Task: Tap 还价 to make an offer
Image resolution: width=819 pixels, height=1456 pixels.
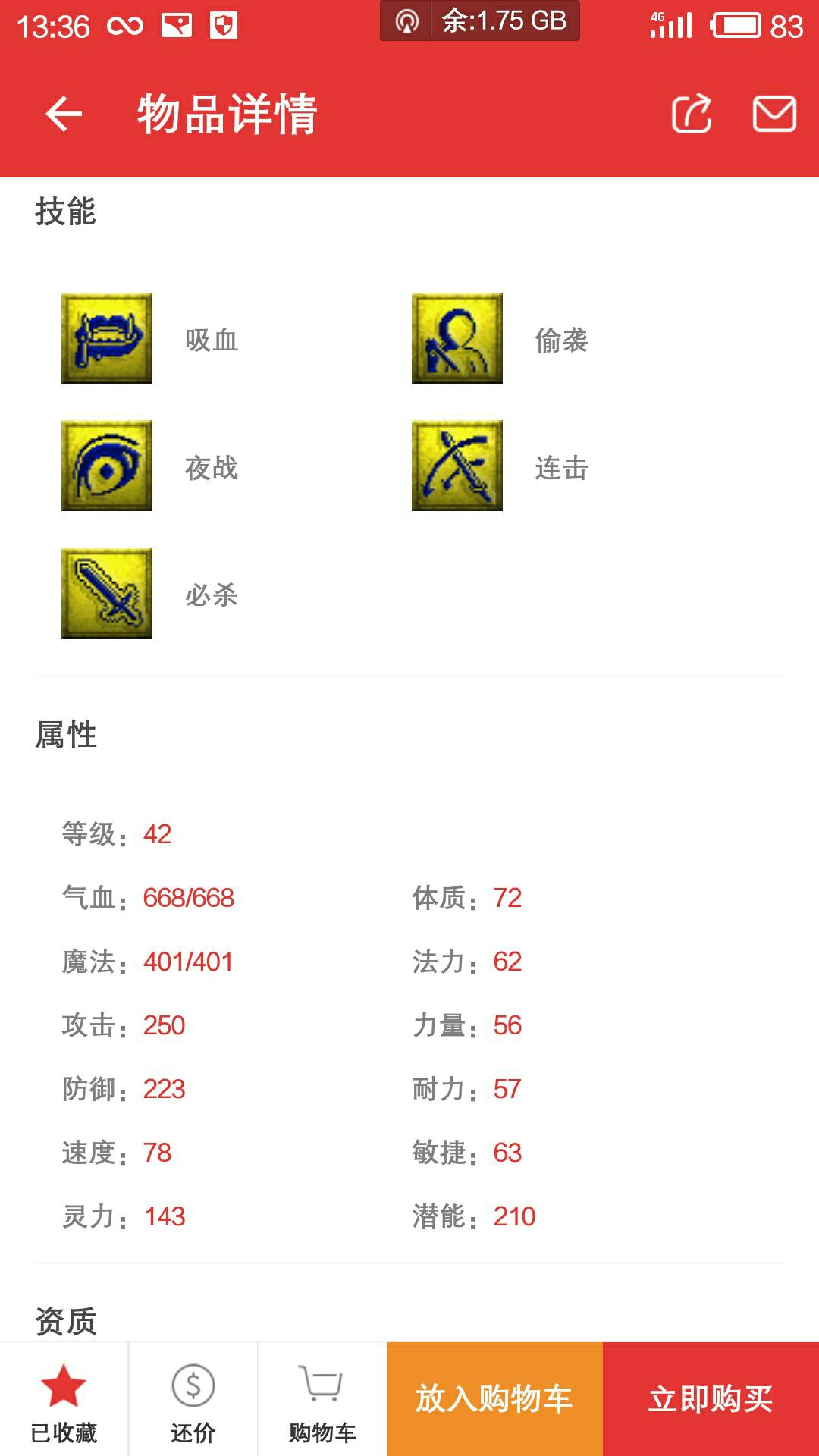Action: tap(193, 1399)
